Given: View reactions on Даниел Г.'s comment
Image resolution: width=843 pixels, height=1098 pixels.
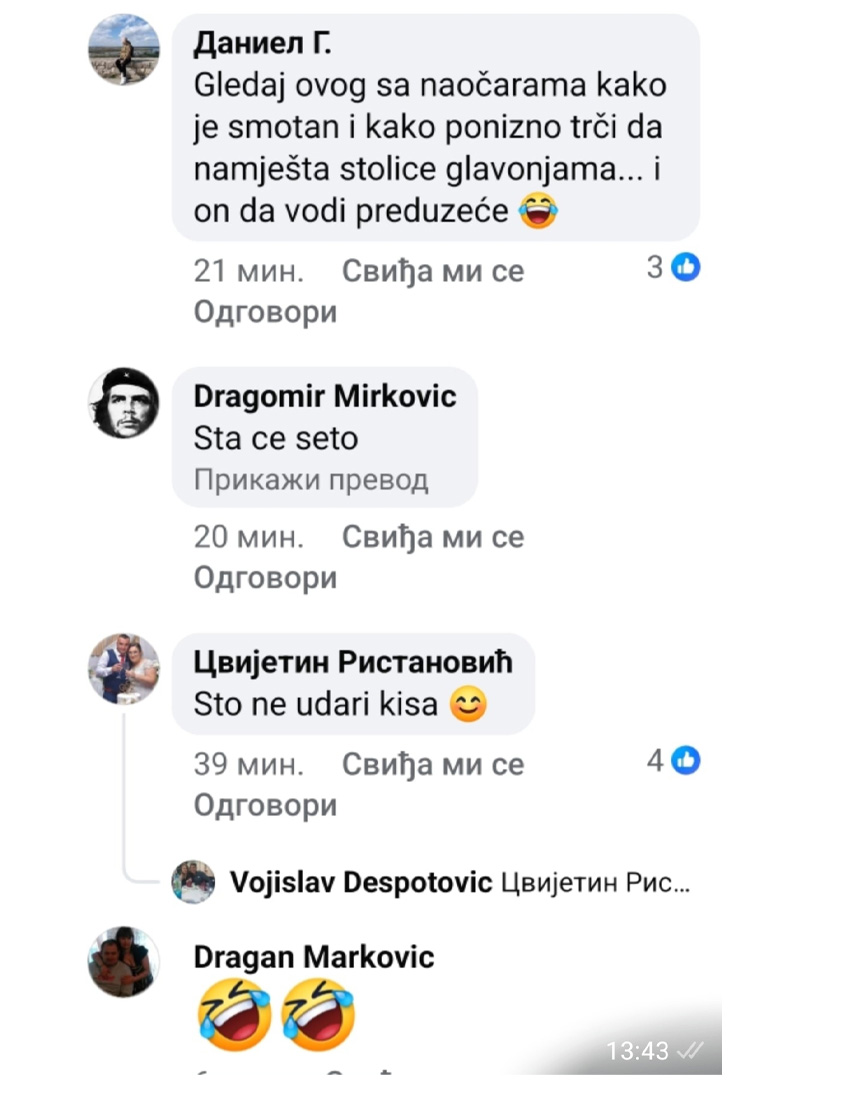Looking at the screenshot, I should (673, 268).
